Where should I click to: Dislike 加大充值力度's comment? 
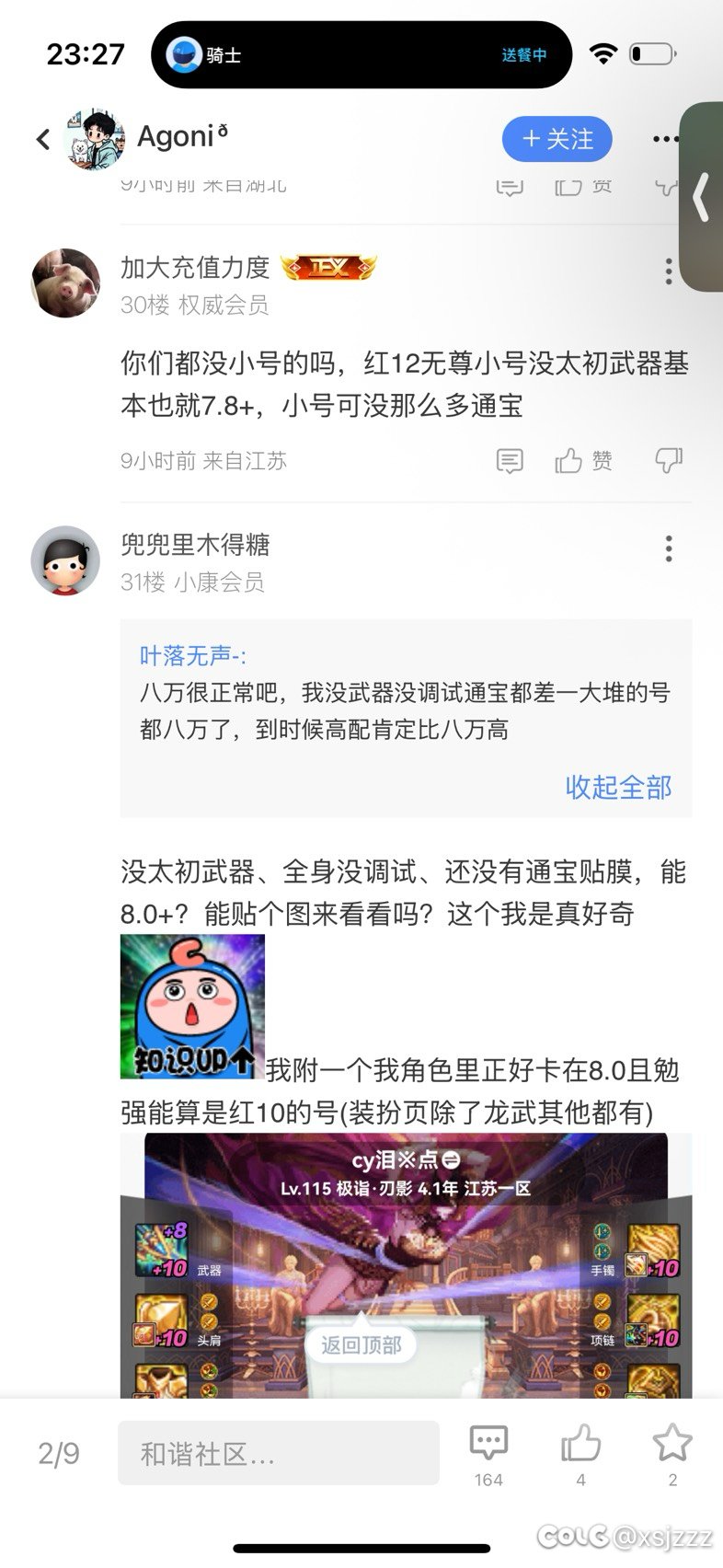(x=669, y=461)
